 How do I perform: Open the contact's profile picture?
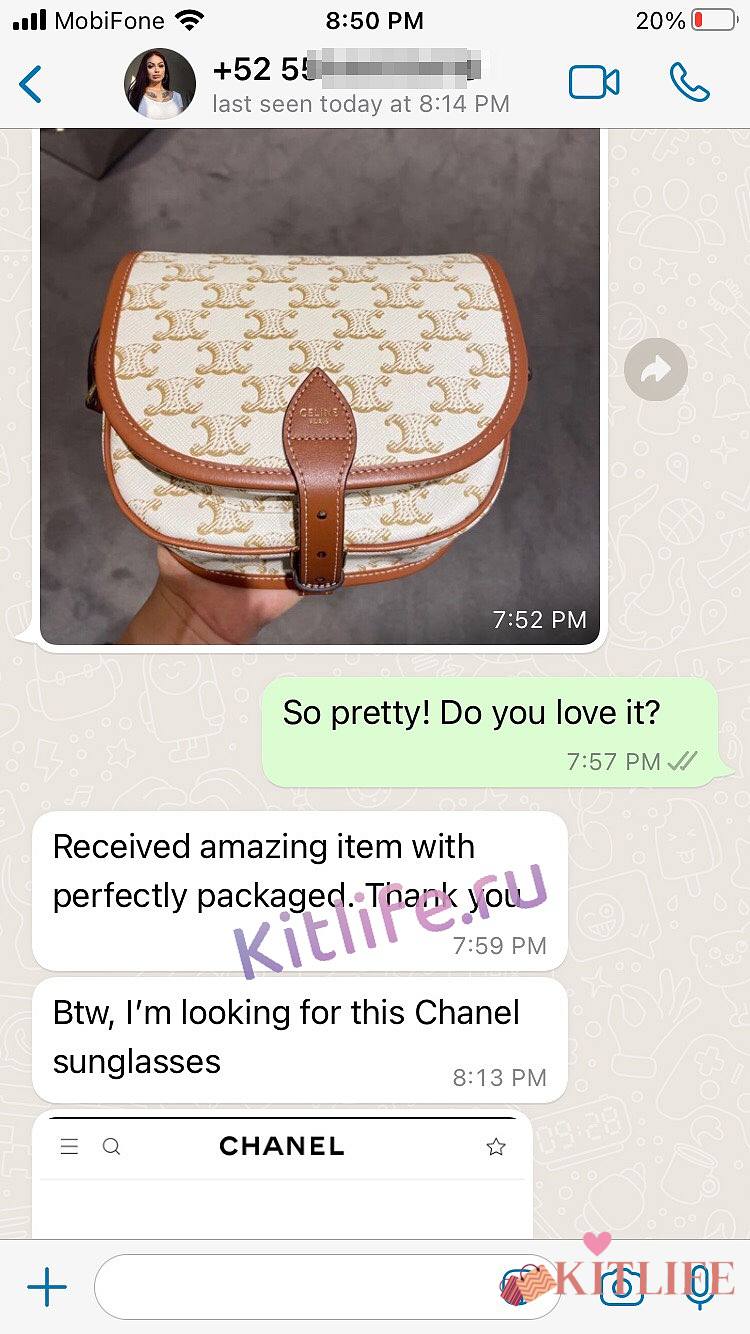click(x=159, y=84)
